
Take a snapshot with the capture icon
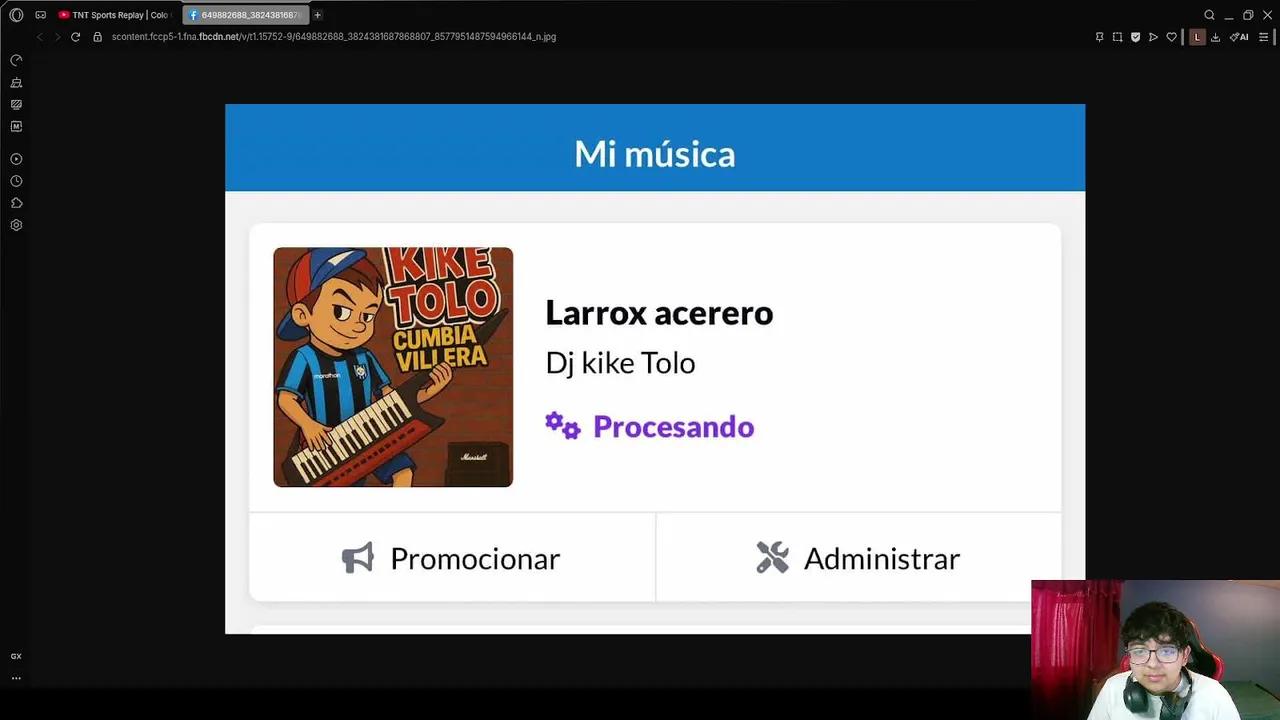pos(1117,37)
